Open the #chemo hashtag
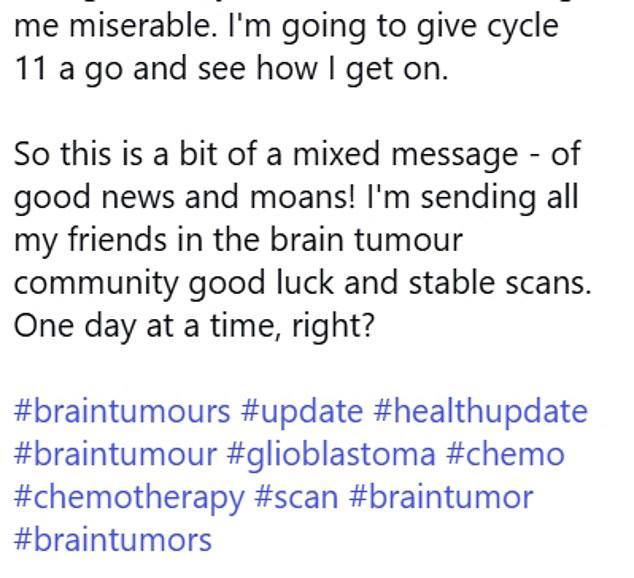The height and width of the screenshot is (578, 634). tap(506, 455)
